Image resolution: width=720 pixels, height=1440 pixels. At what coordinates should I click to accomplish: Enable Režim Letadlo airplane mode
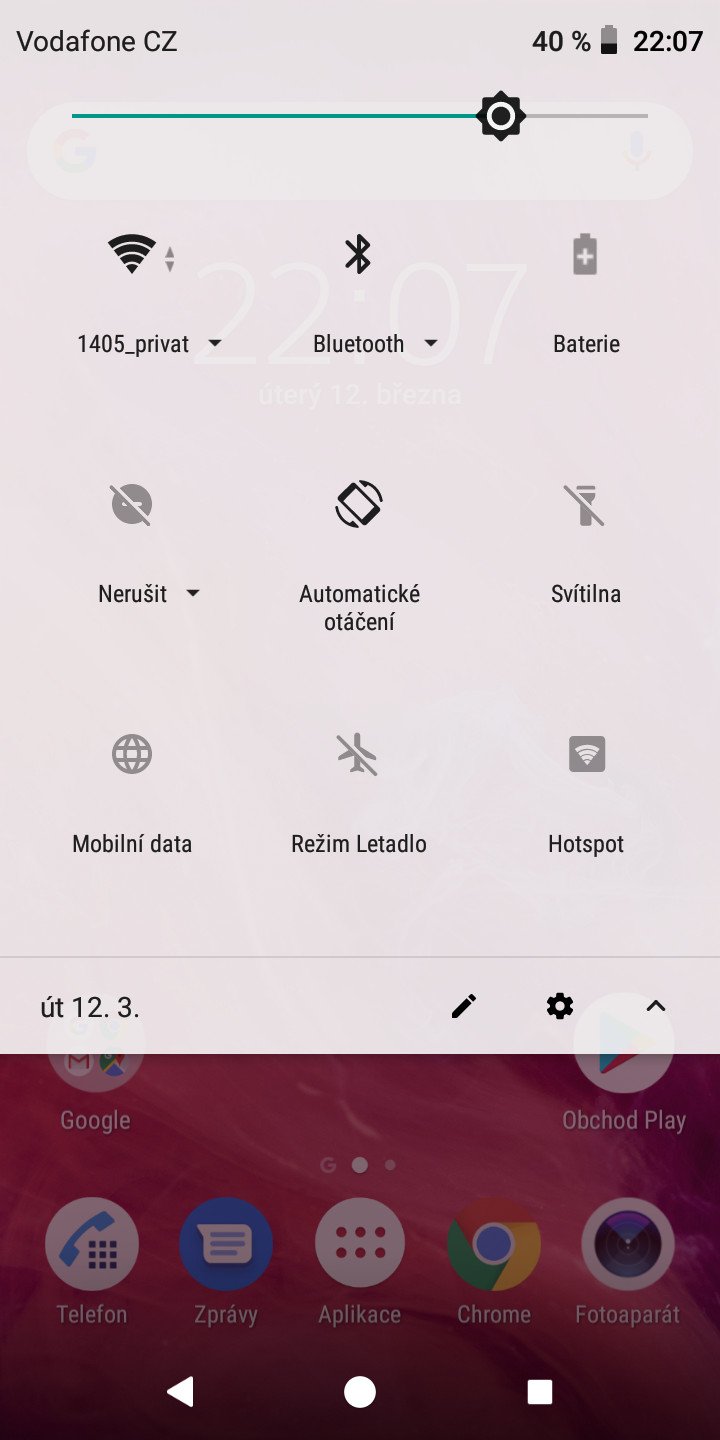click(358, 754)
